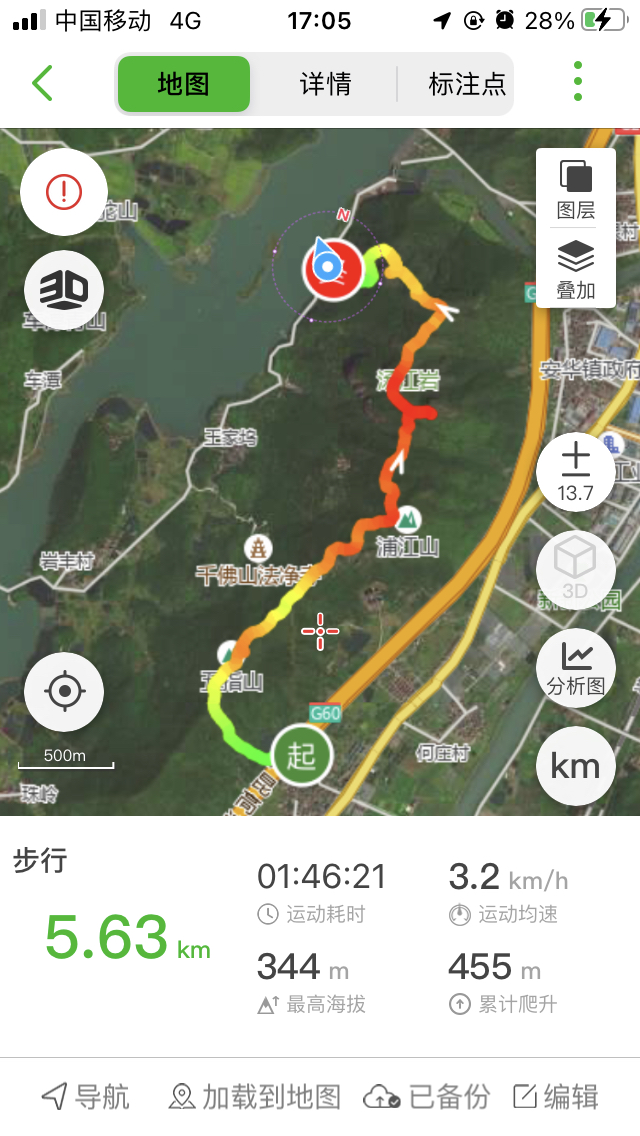Switch to the 详情 tab
This screenshot has width=640, height=1136.
pyautogui.click(x=325, y=84)
